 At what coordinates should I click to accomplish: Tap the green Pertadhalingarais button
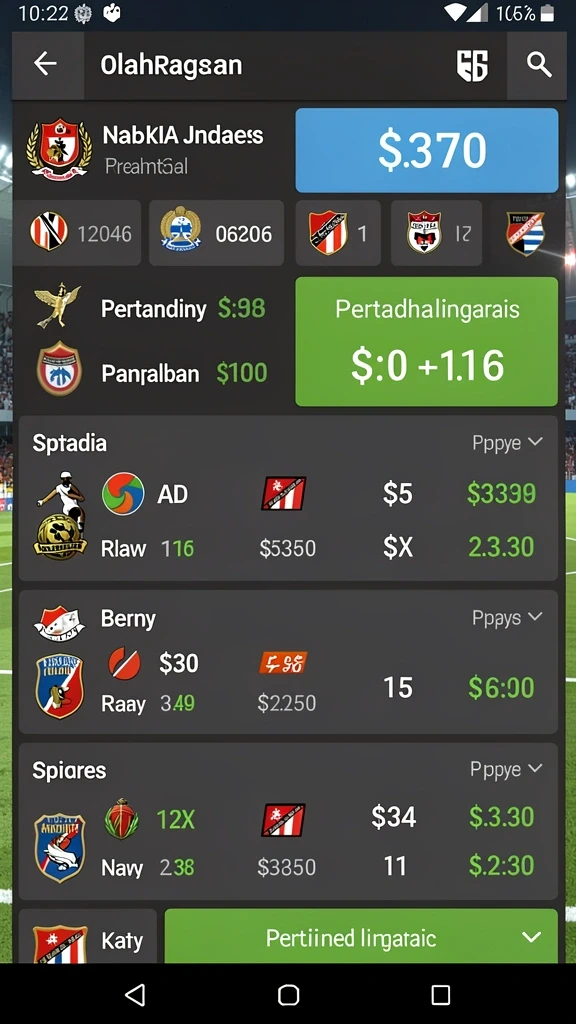pyautogui.click(x=427, y=342)
